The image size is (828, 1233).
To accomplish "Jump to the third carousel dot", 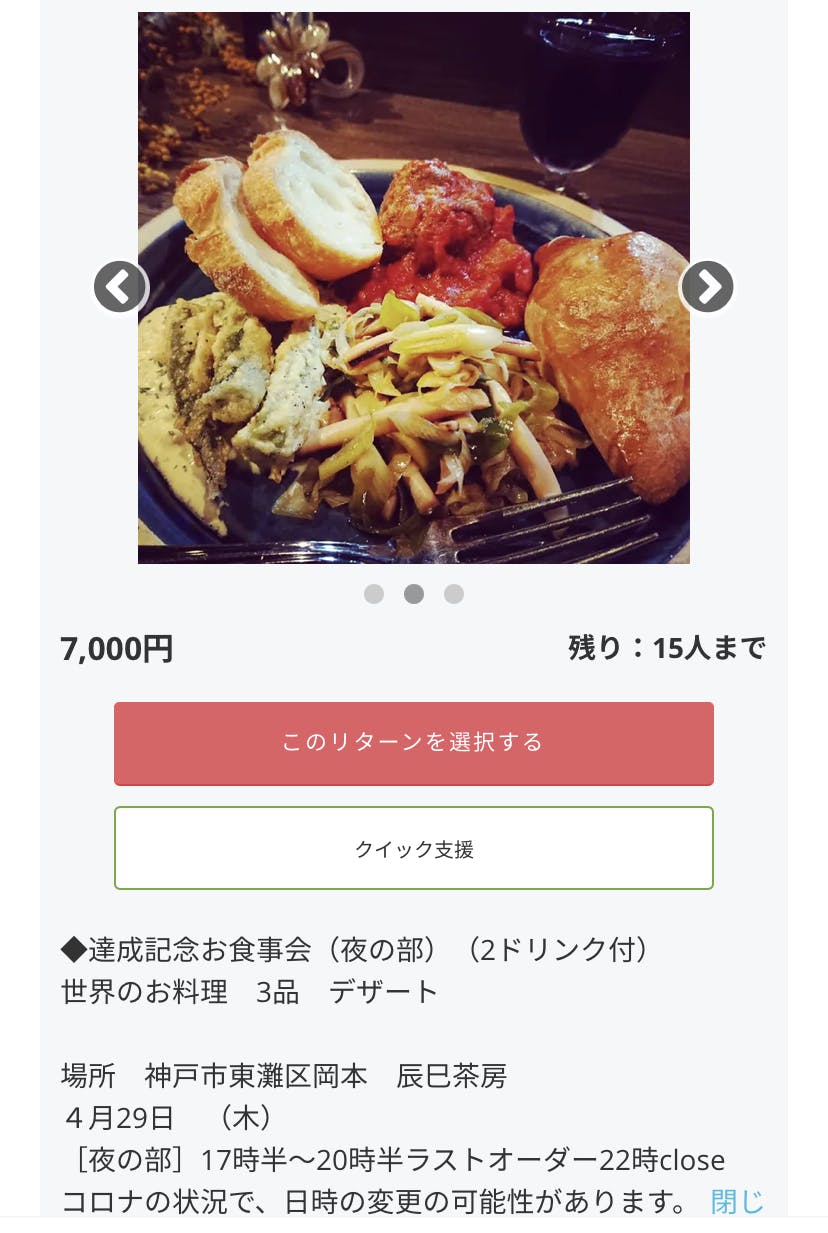I will (x=454, y=594).
